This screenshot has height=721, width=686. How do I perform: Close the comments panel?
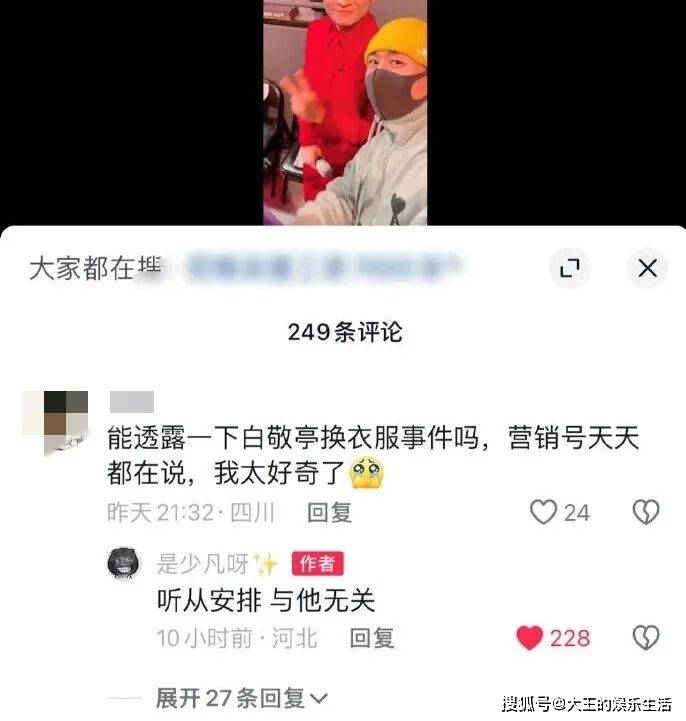click(647, 268)
